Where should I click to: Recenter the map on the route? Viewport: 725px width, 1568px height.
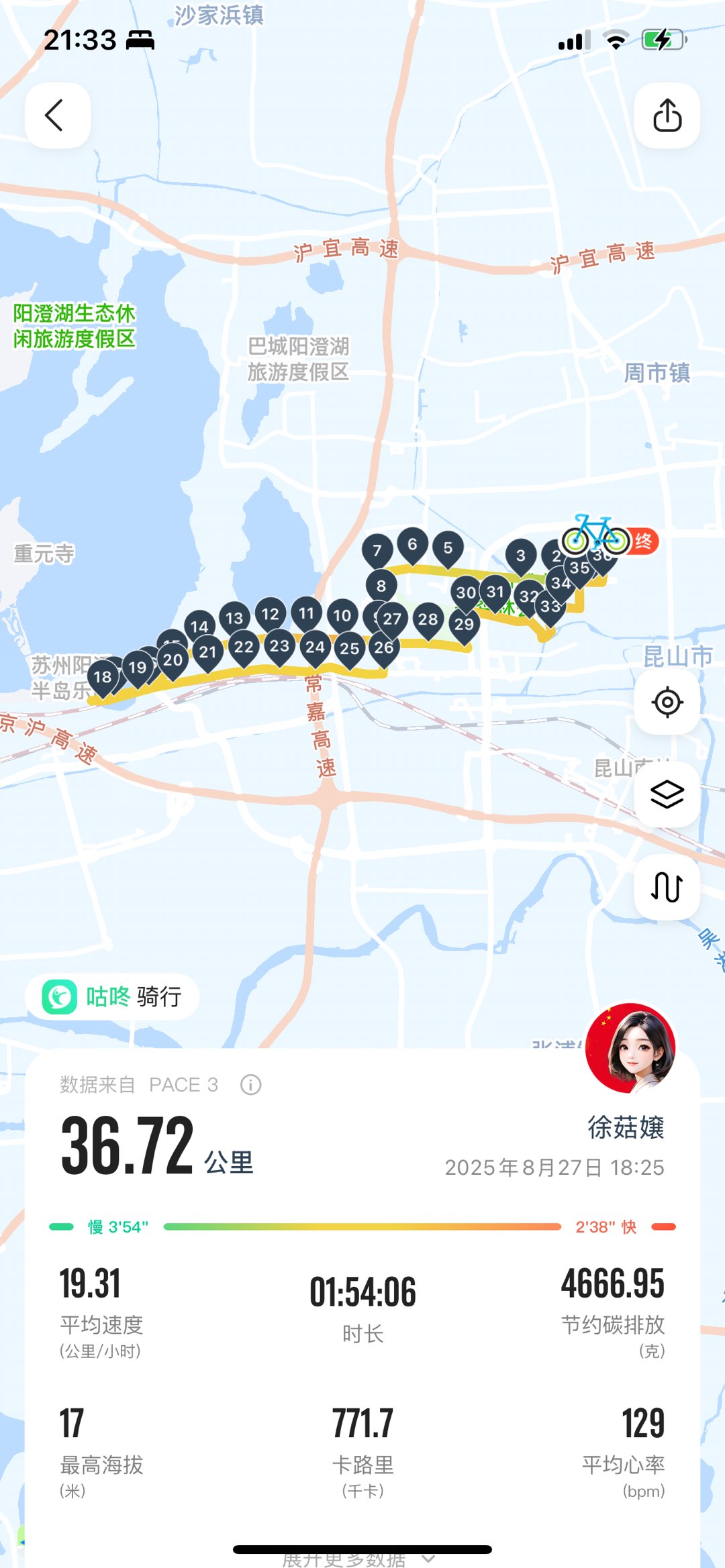(x=667, y=702)
